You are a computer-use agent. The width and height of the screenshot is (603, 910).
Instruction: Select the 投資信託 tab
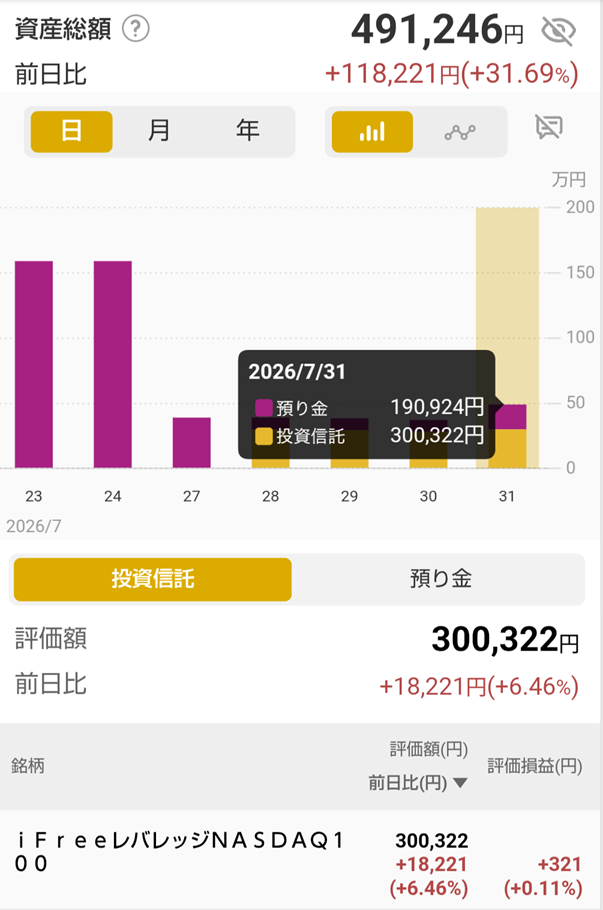point(153,579)
